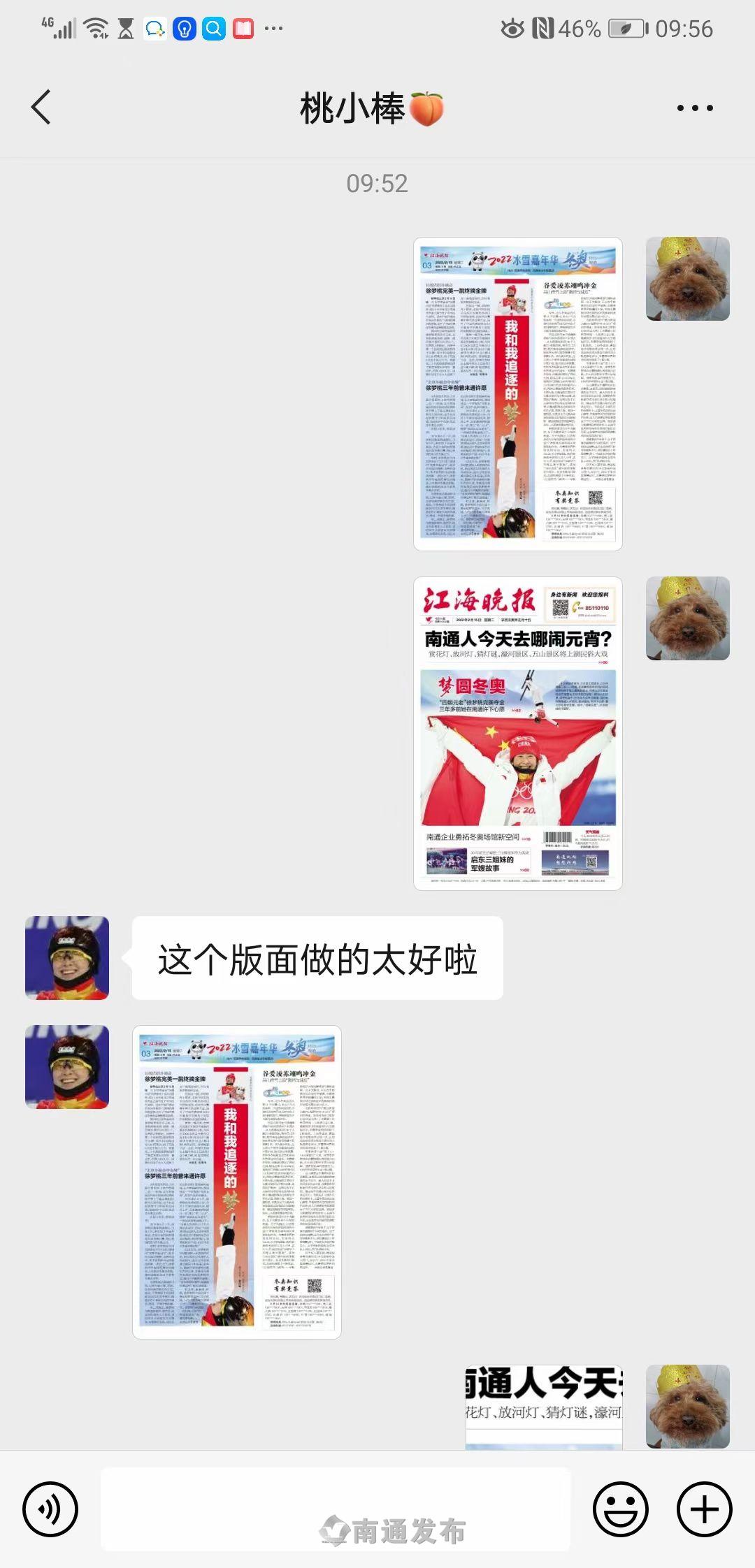Viewport: 755px width, 1568px height.
Task: Open the chat's three-dot overflow menu
Action: (x=694, y=108)
